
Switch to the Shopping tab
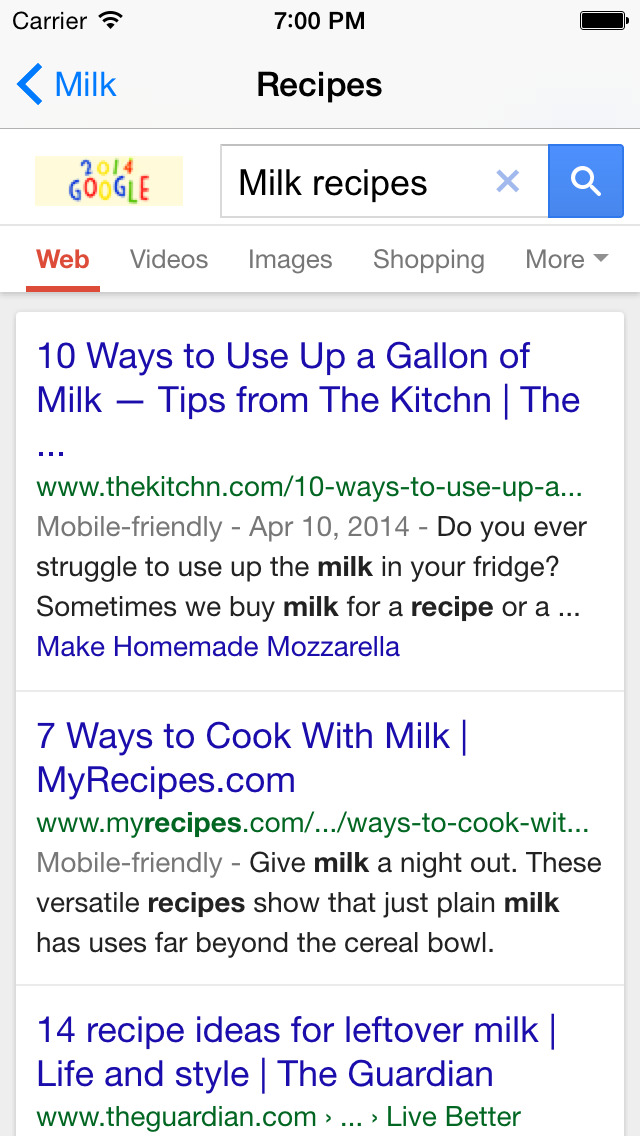428,259
